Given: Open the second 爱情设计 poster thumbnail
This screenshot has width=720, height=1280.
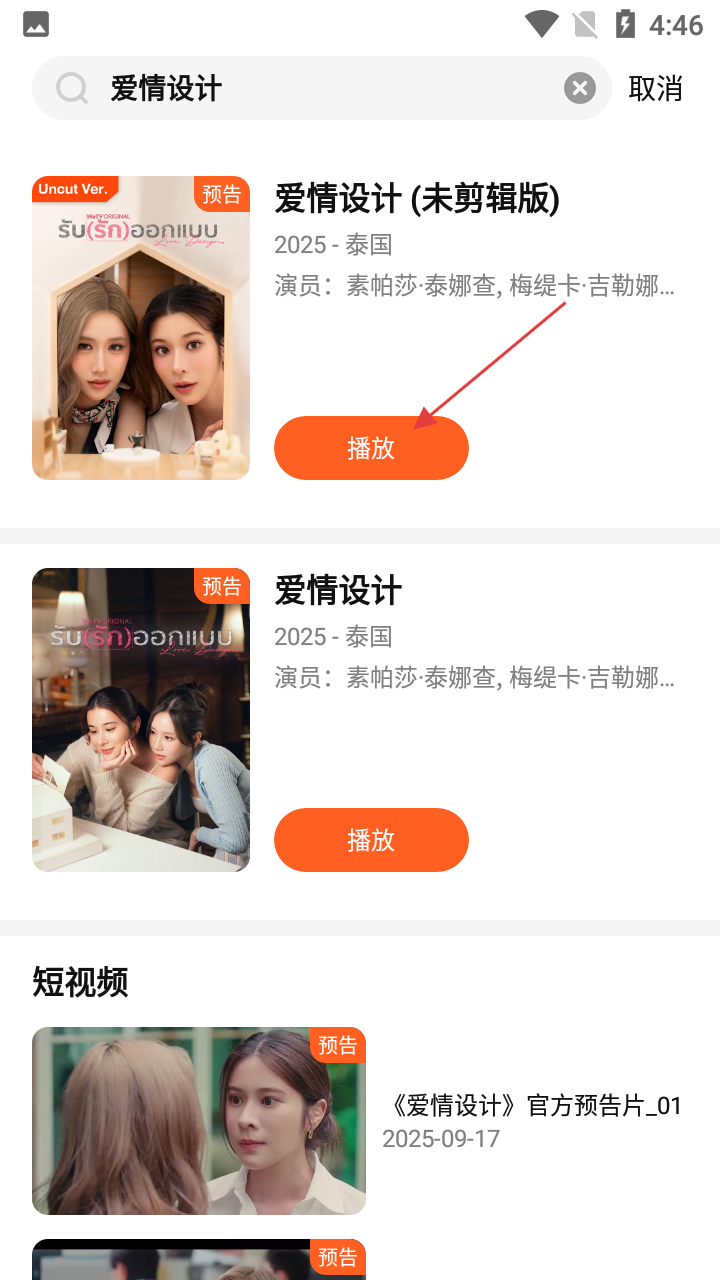Looking at the screenshot, I should [x=141, y=720].
